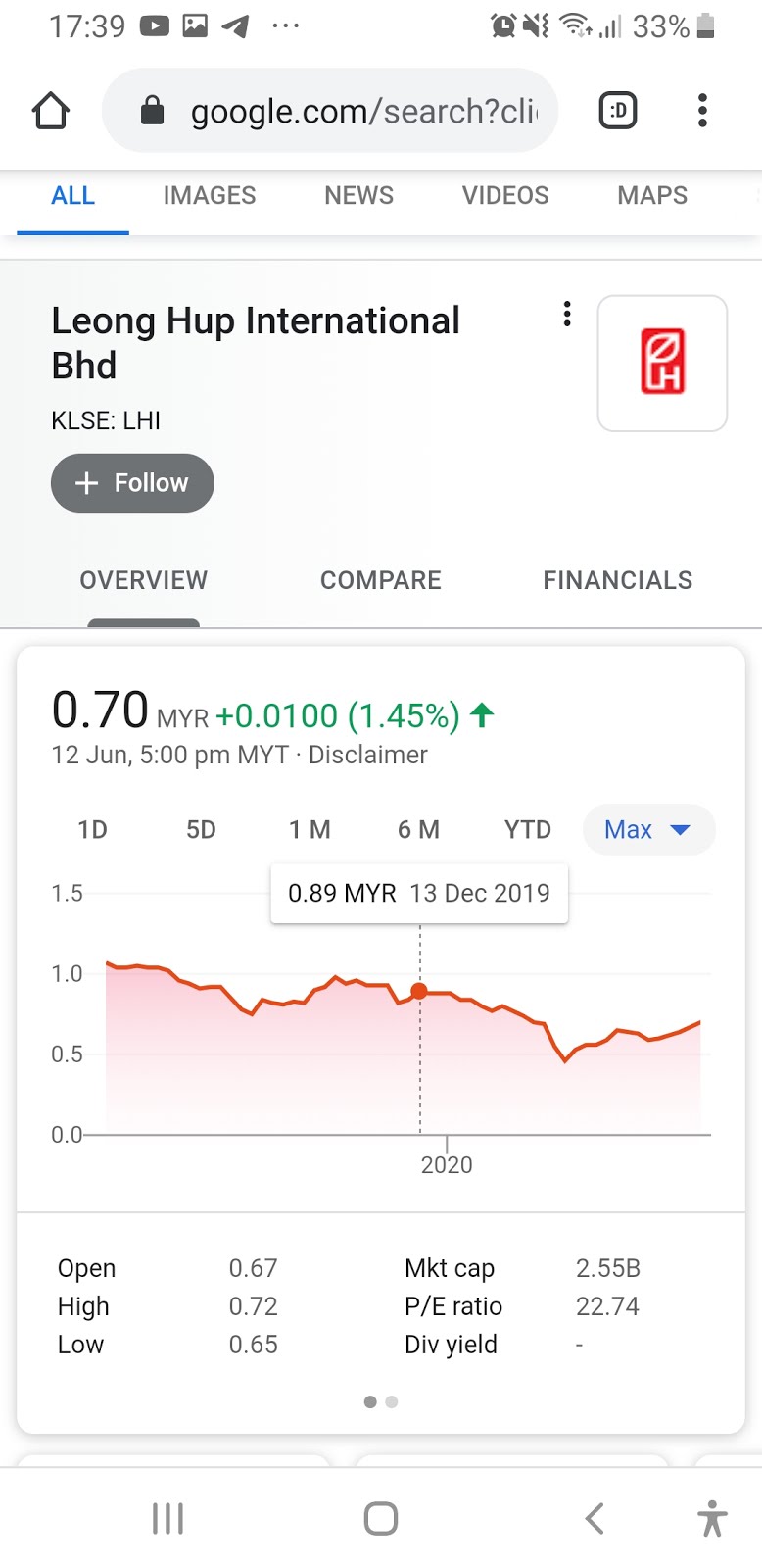Open the Disclaimer link
Image resolution: width=762 pixels, height=1568 pixels.
tap(367, 756)
